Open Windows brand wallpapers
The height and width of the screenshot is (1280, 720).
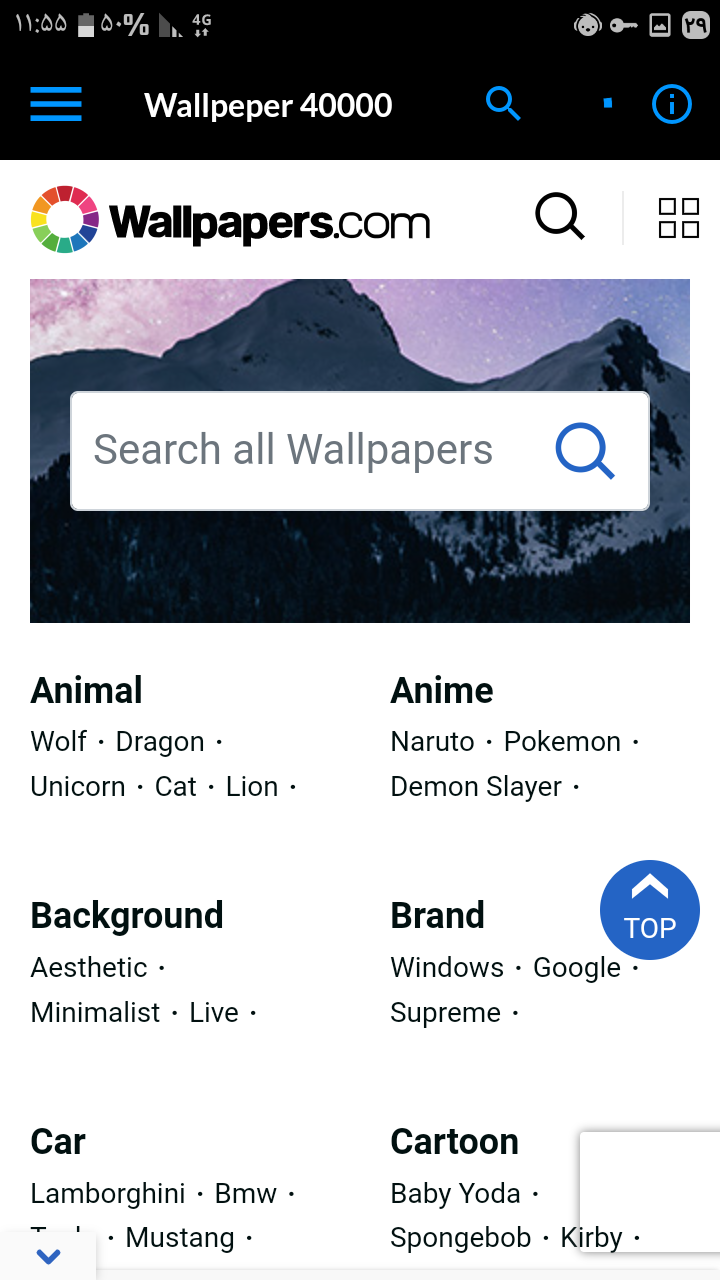tap(447, 968)
